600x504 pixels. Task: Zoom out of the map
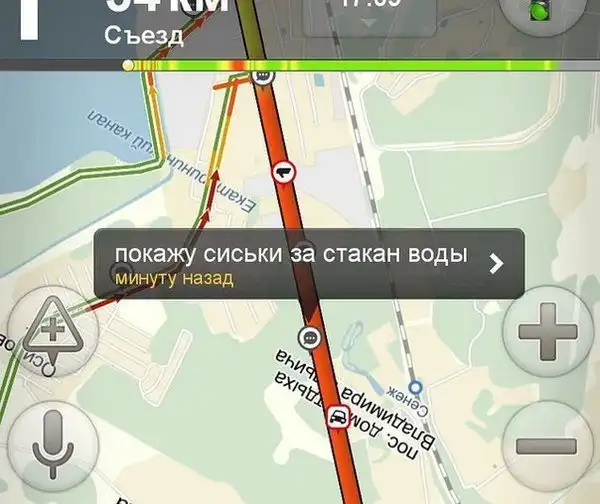547,446
